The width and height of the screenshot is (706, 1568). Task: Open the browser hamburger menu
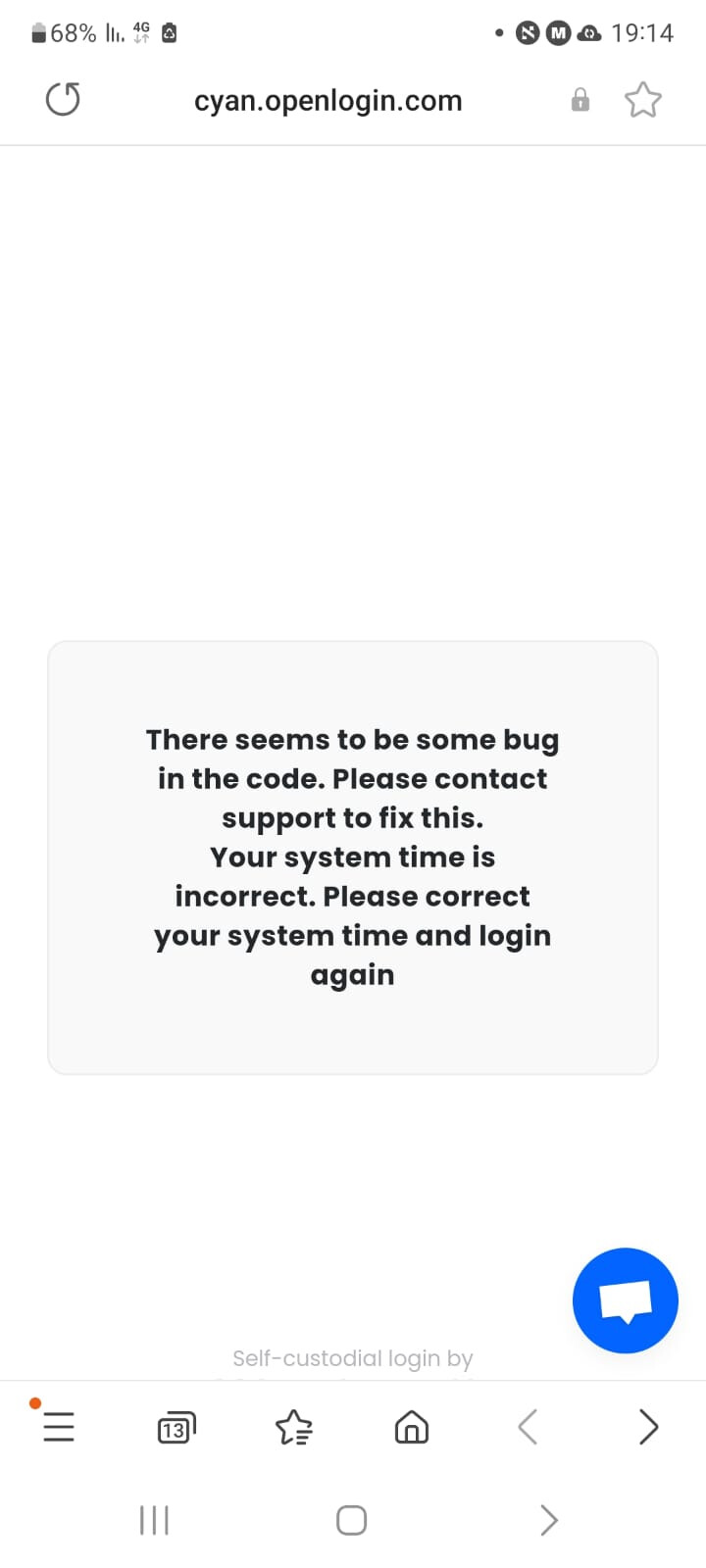[59, 1426]
